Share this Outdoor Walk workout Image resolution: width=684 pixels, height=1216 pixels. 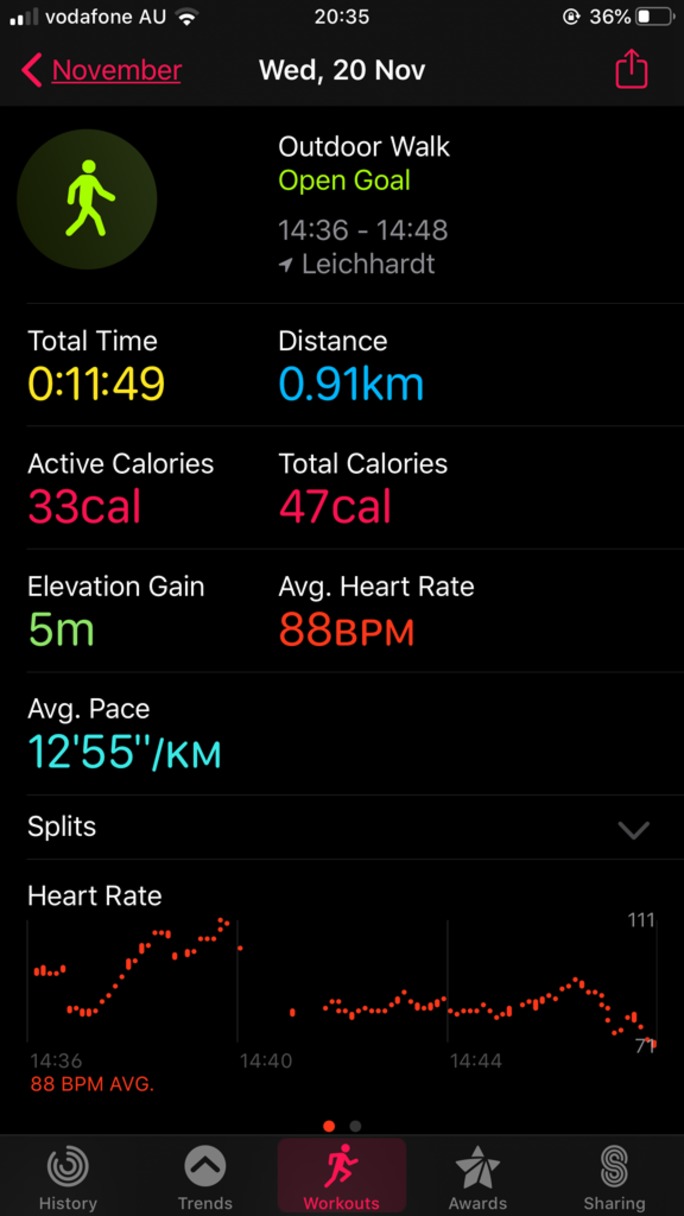[x=631, y=70]
